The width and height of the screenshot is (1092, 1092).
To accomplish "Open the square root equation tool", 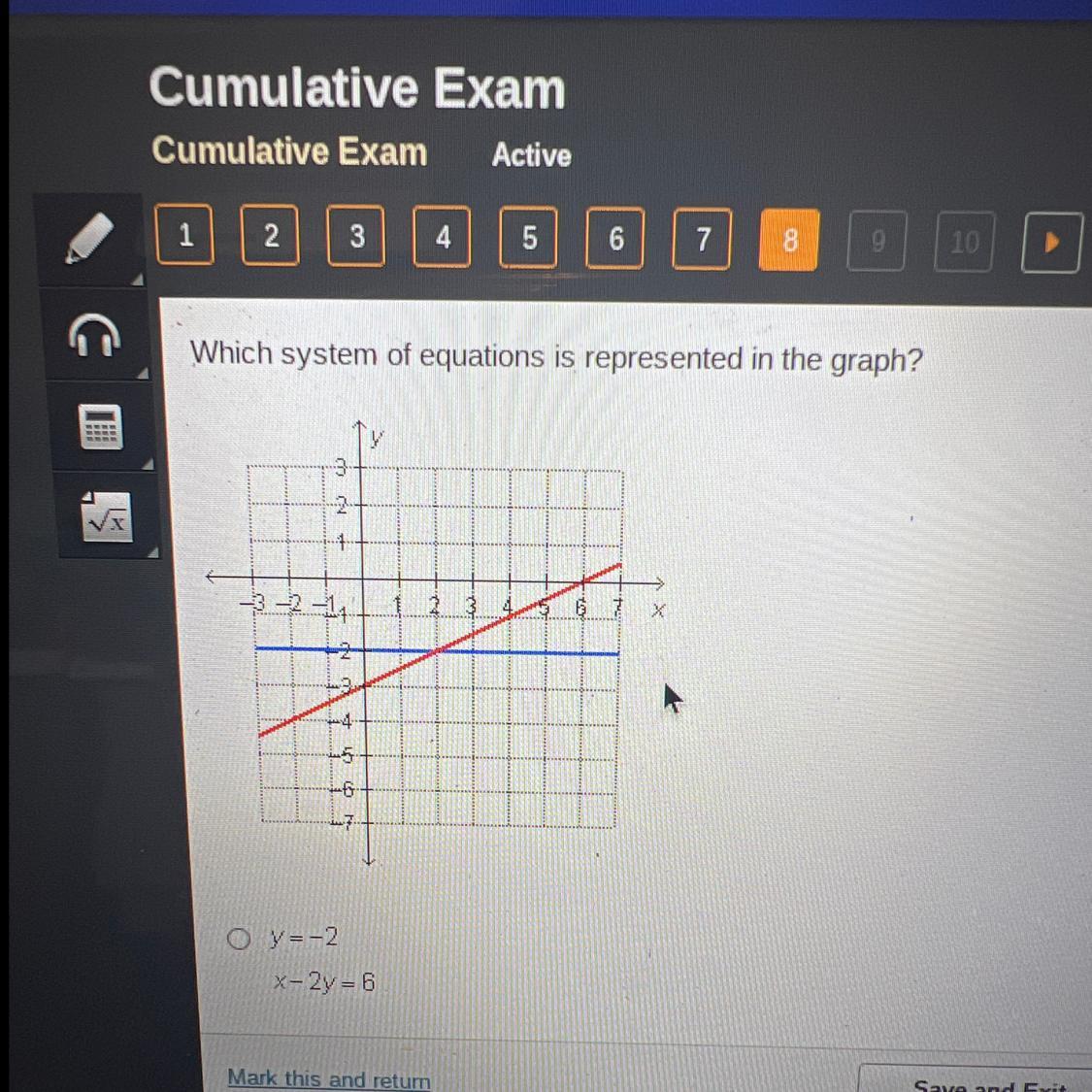I will point(107,516).
